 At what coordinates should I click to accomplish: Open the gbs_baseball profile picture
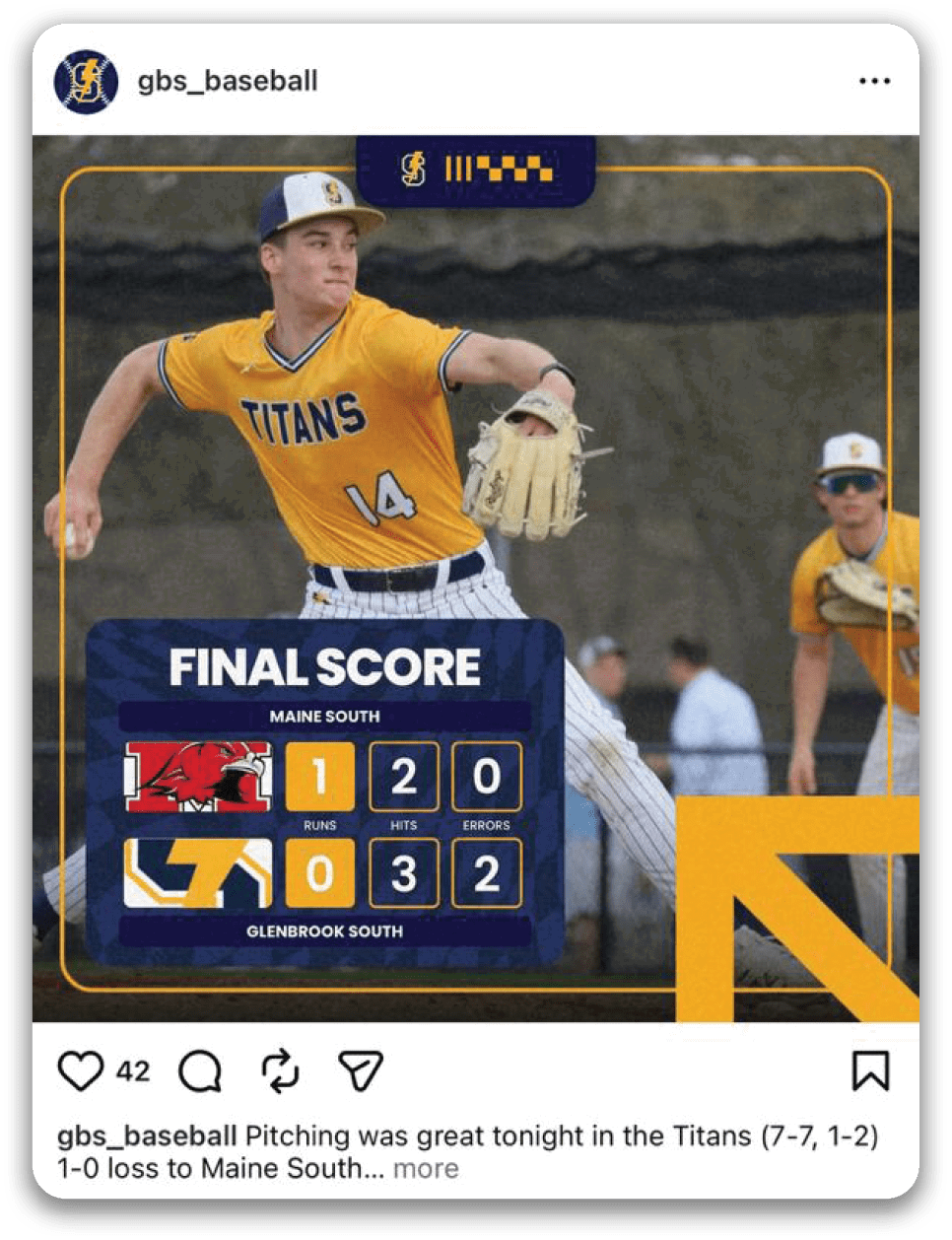click(86, 81)
